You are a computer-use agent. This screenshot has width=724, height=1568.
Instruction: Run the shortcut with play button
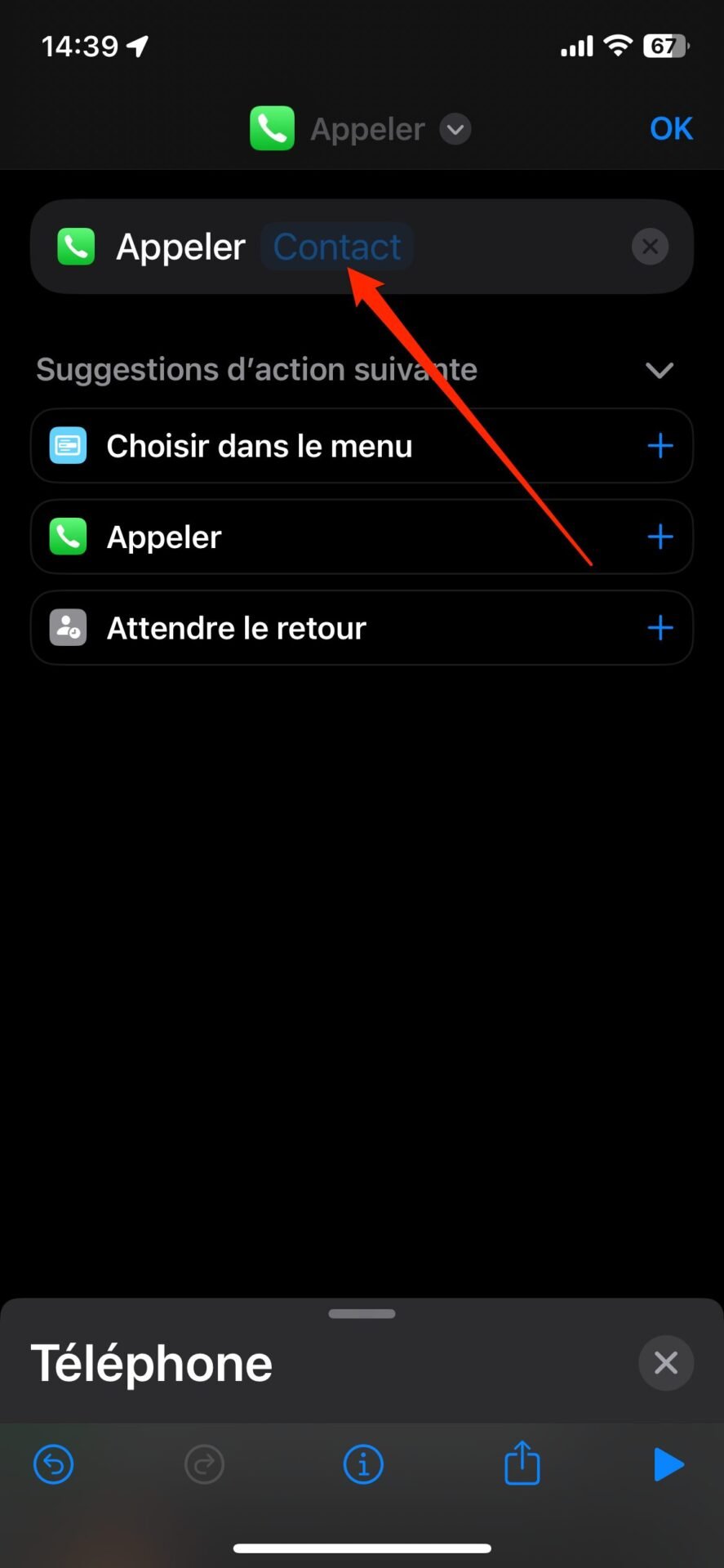coord(668,1464)
